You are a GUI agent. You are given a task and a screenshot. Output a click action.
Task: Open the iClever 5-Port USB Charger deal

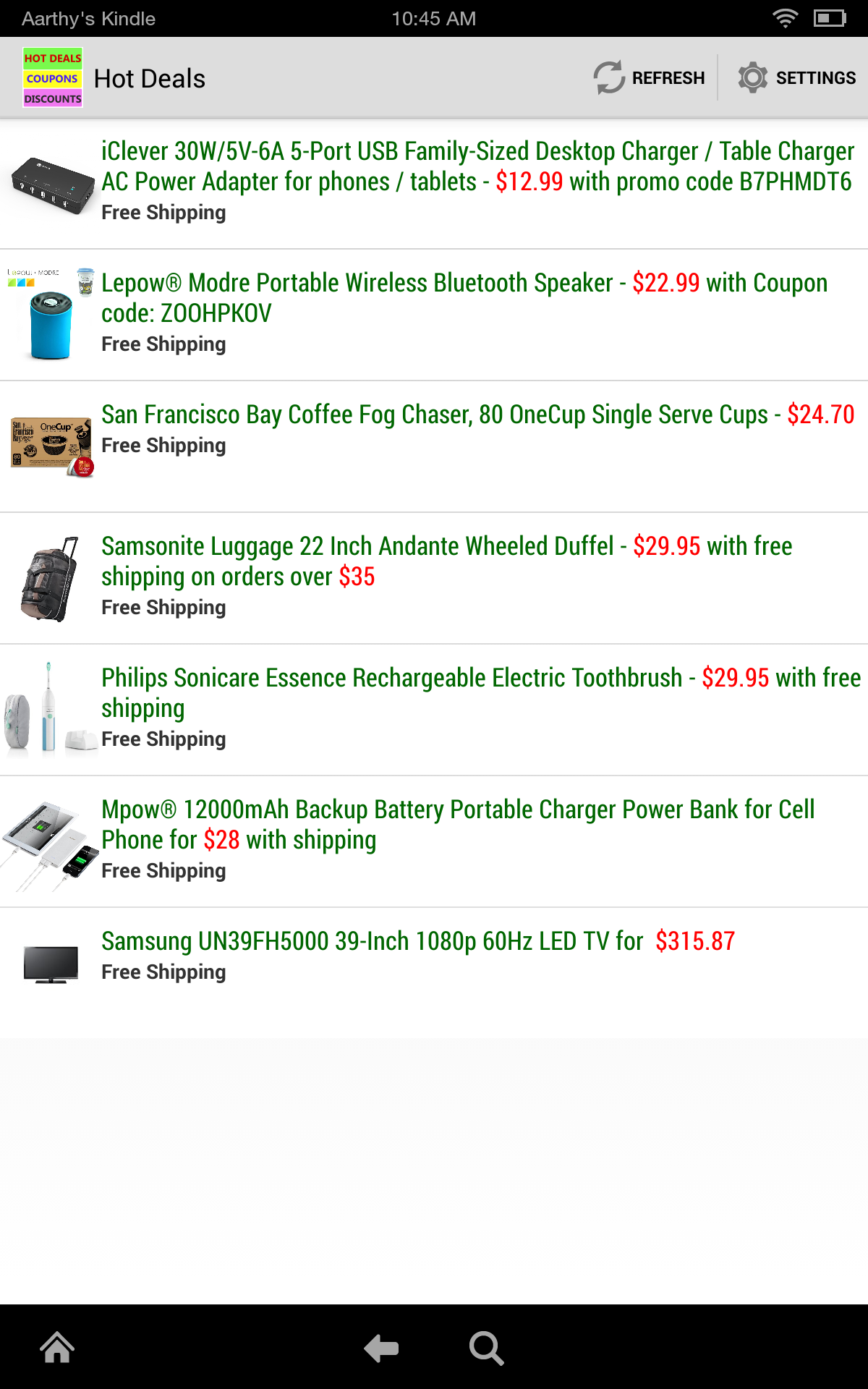(477, 166)
